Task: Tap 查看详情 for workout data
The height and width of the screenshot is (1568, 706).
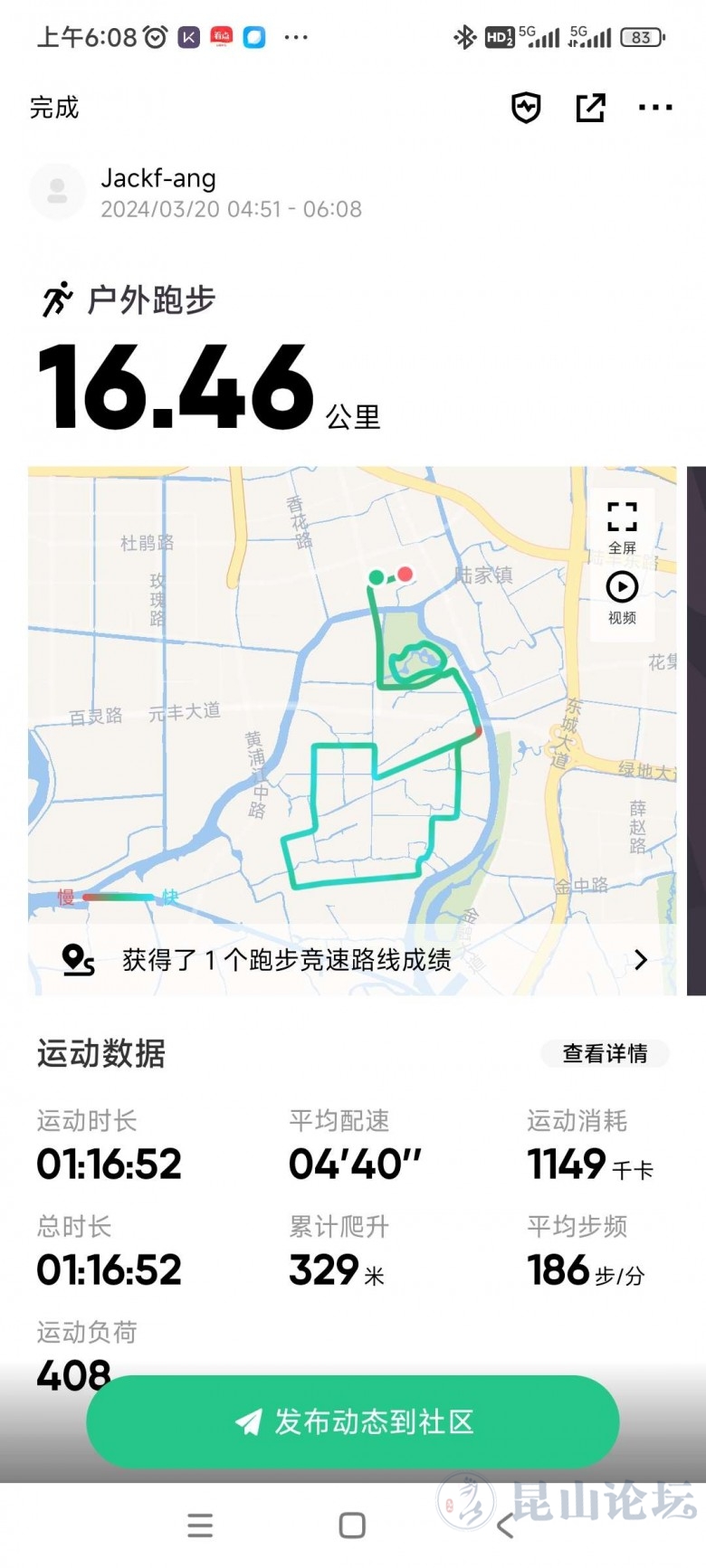Action: tap(605, 1053)
